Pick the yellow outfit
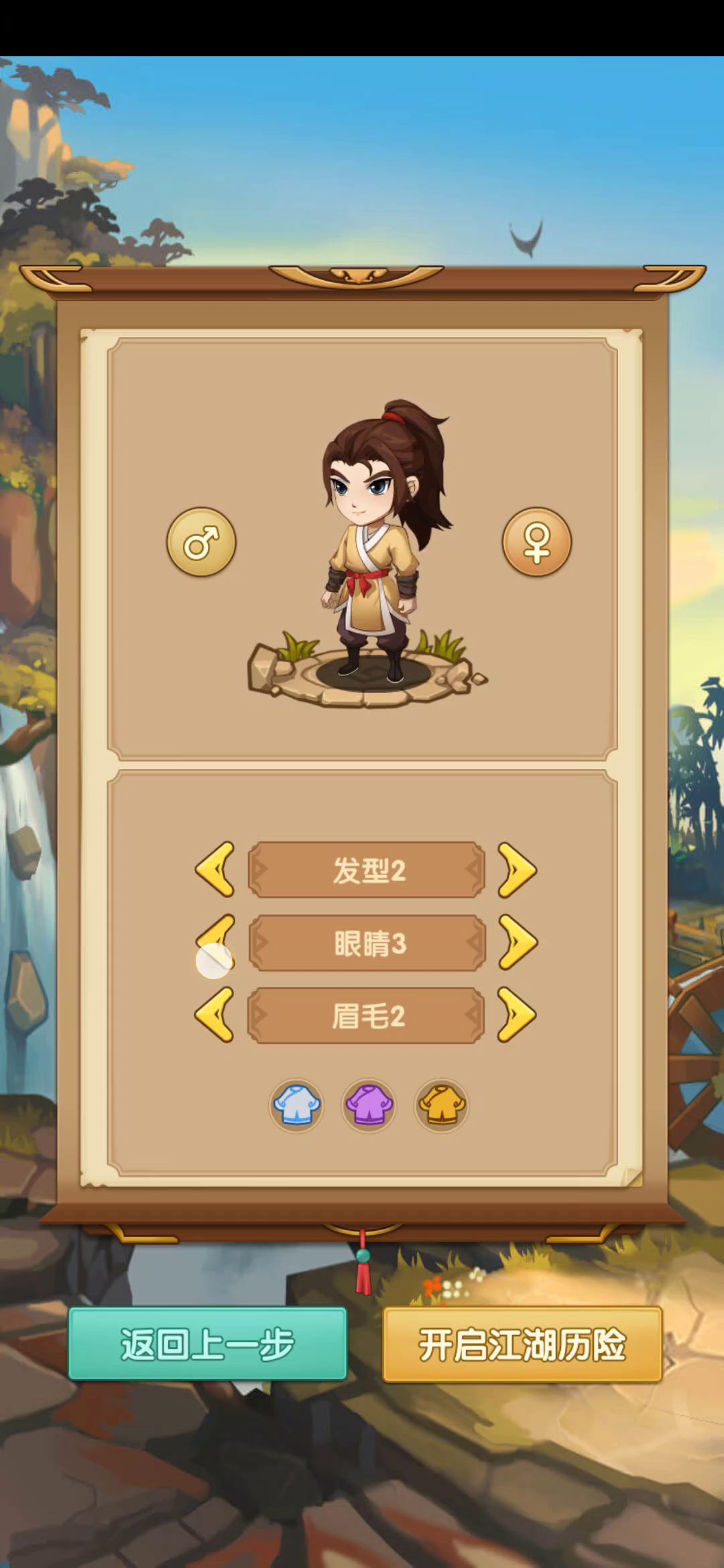The width and height of the screenshot is (724, 1568). tap(441, 1105)
